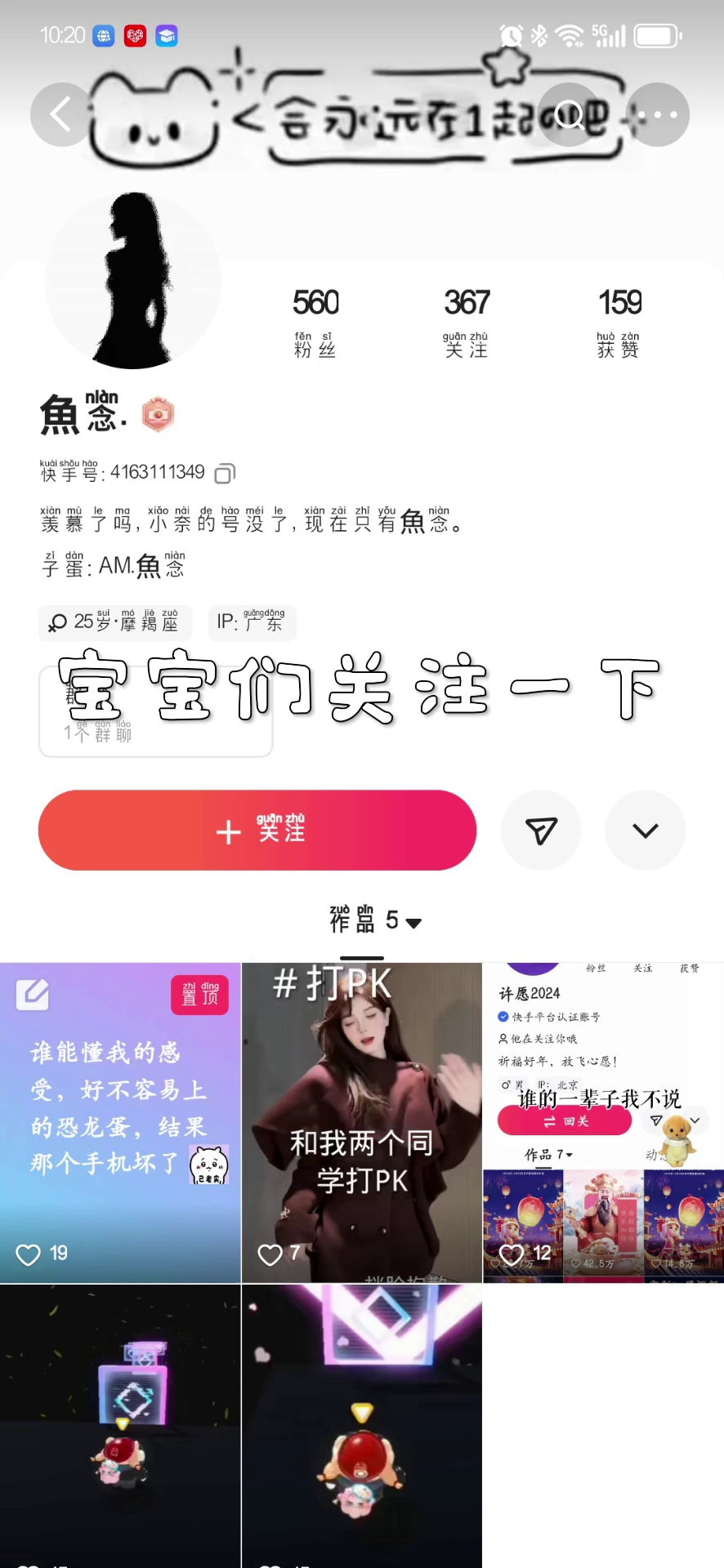Copy the Kuaishou ID 4163111349
Image resolution: width=724 pixels, height=1568 pixels.
(x=225, y=474)
